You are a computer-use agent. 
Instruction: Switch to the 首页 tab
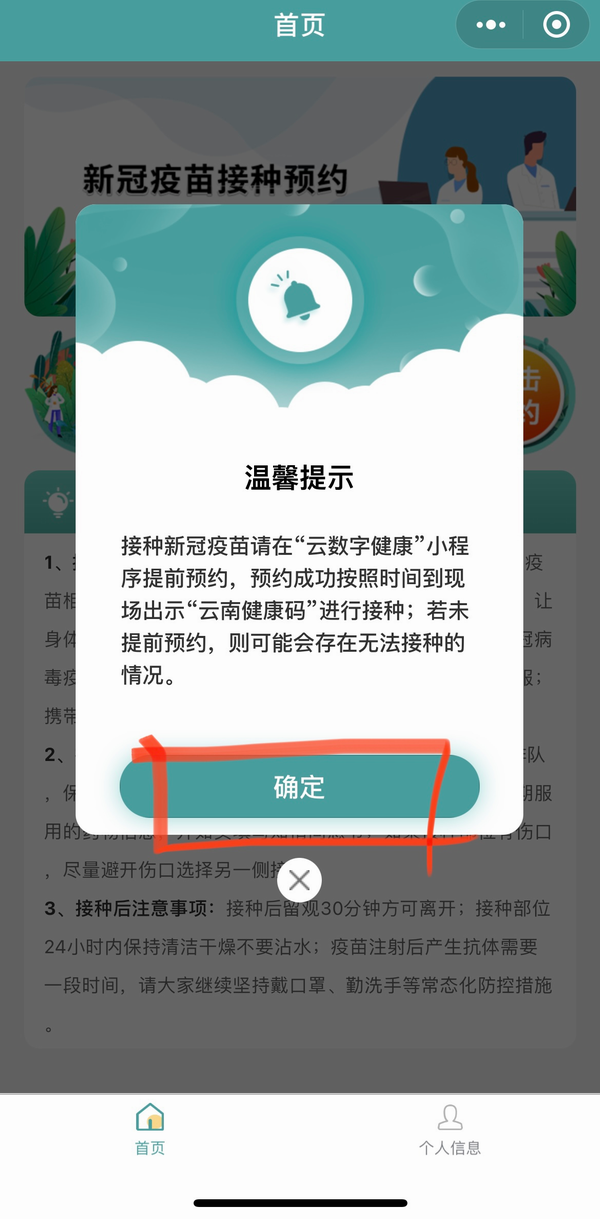pyautogui.click(x=150, y=1129)
